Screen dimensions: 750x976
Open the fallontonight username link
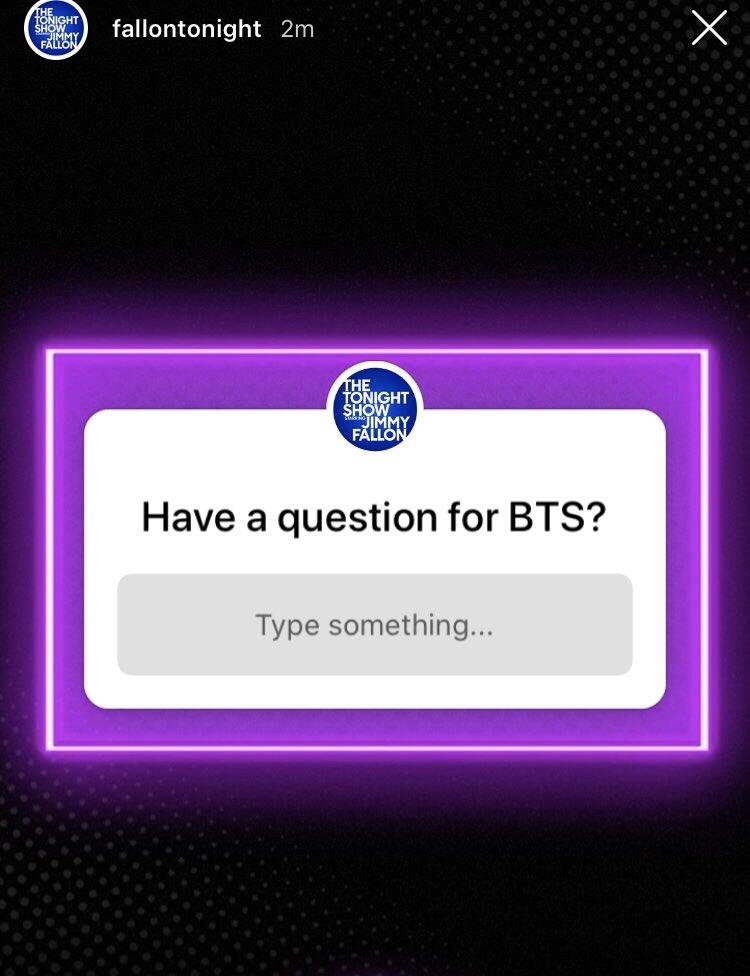point(187,29)
